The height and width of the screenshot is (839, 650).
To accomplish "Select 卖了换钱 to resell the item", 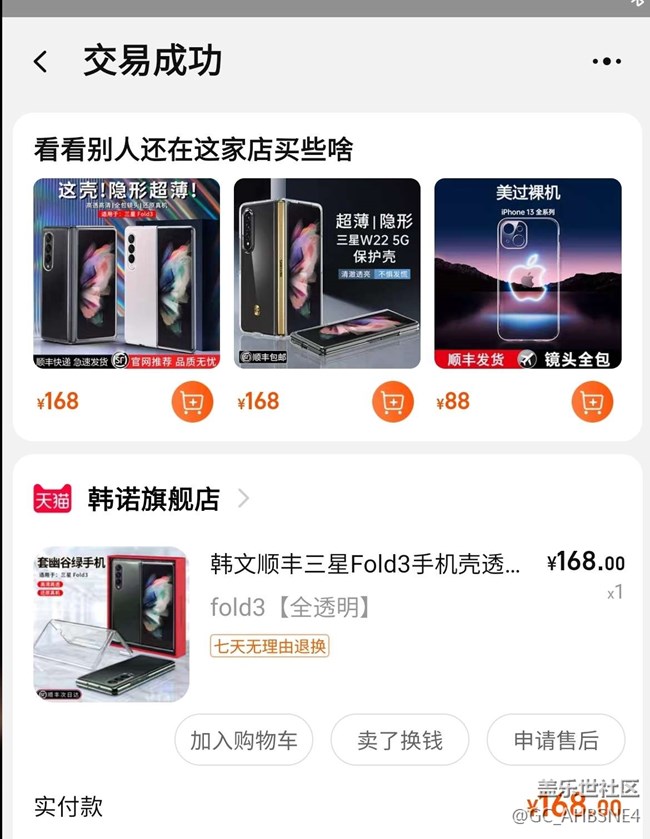I will click(400, 741).
